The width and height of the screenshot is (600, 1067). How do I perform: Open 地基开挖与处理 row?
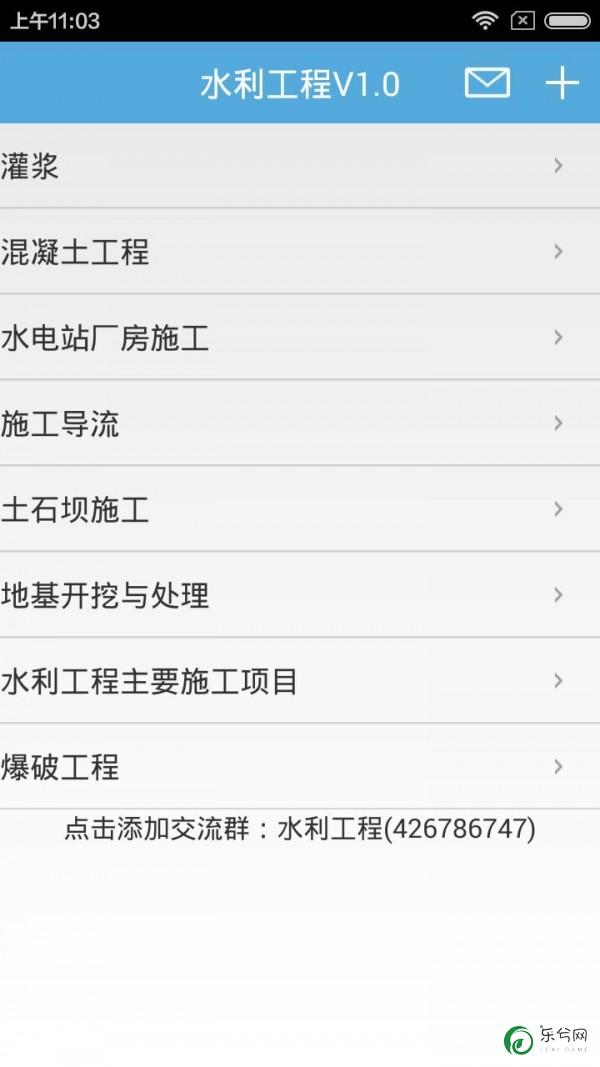pos(300,595)
